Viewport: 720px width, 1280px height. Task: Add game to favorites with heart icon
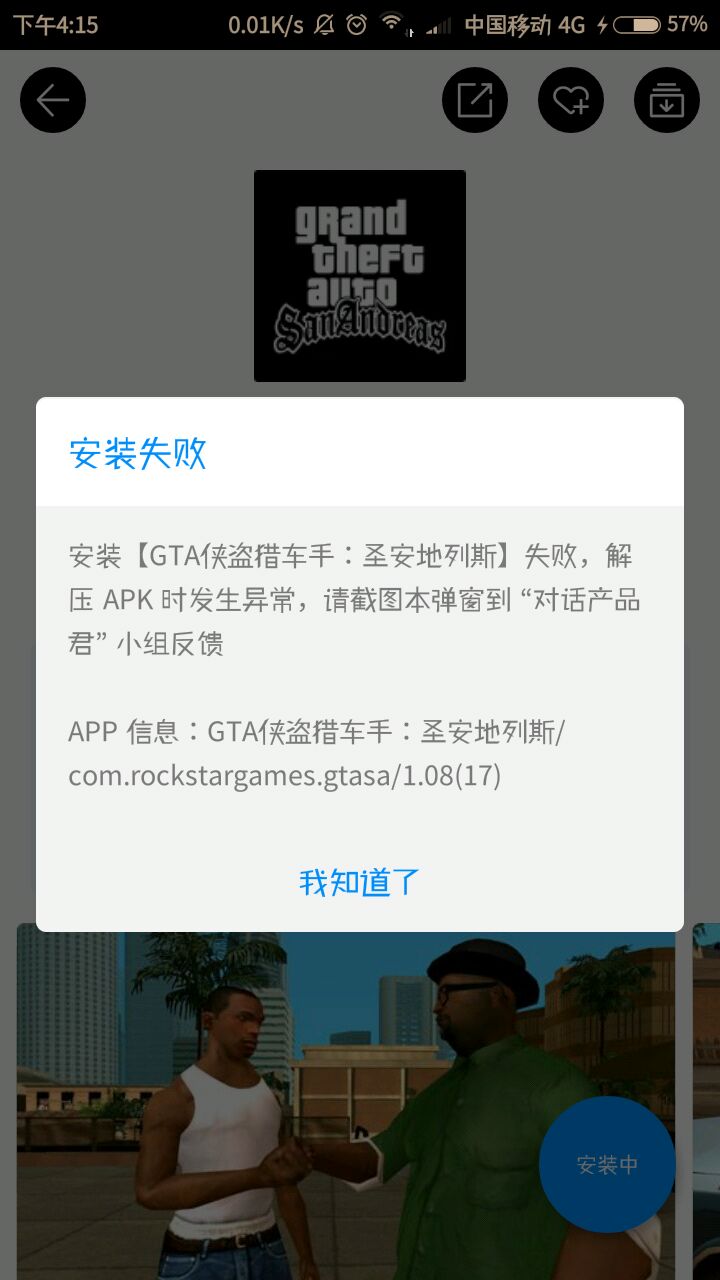coord(571,100)
